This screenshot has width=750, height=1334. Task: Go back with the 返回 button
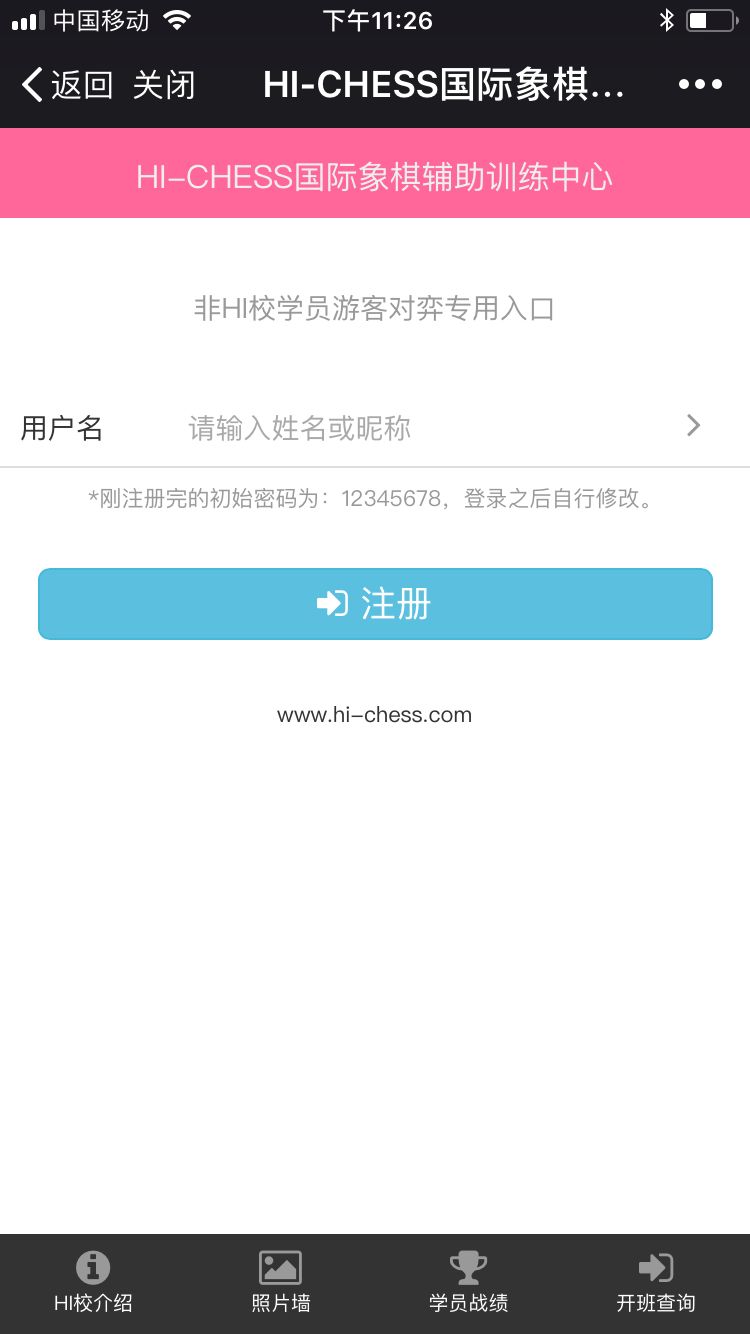(67, 85)
